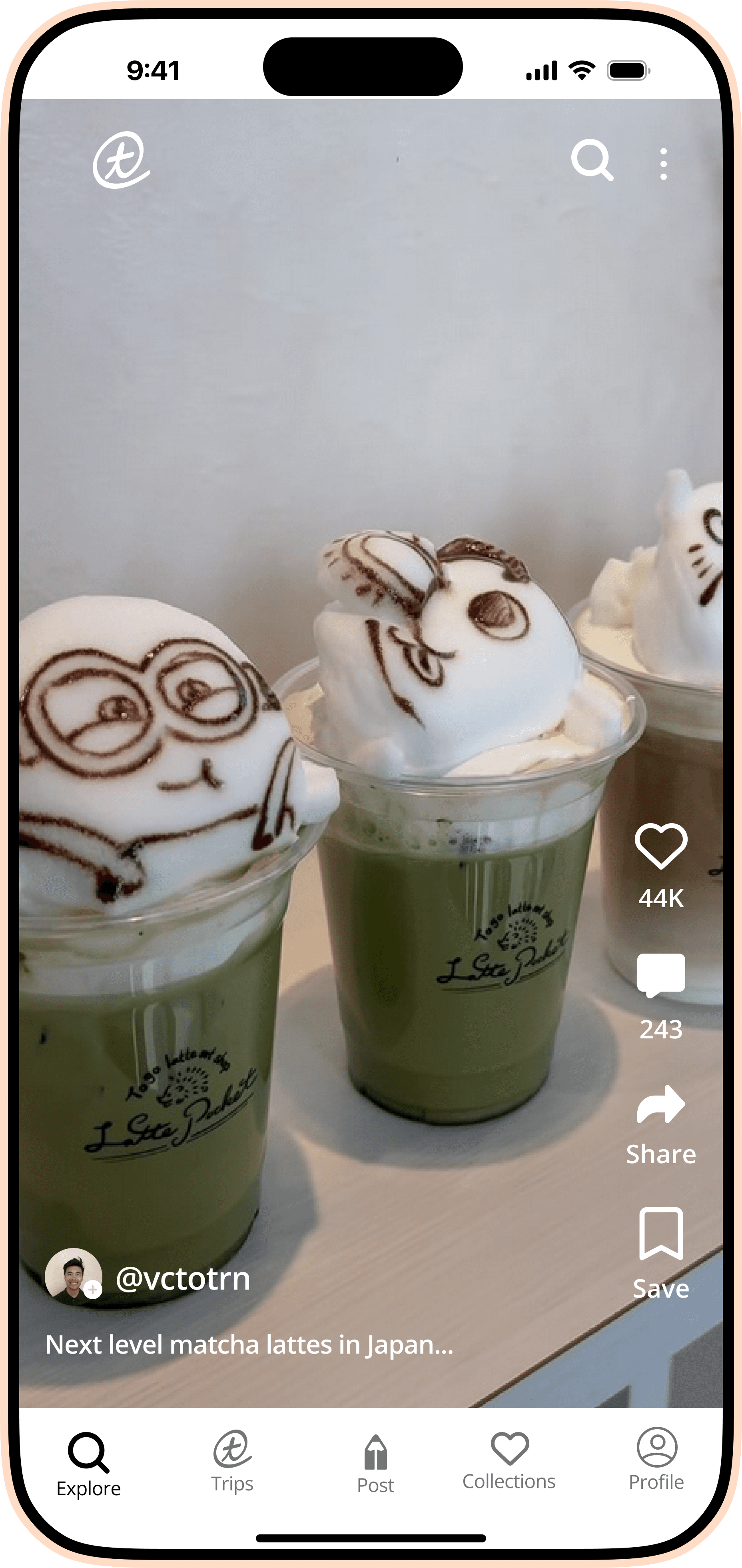The height and width of the screenshot is (1568, 742).
Task: Go to the Collections tab
Action: pyautogui.click(x=509, y=1461)
